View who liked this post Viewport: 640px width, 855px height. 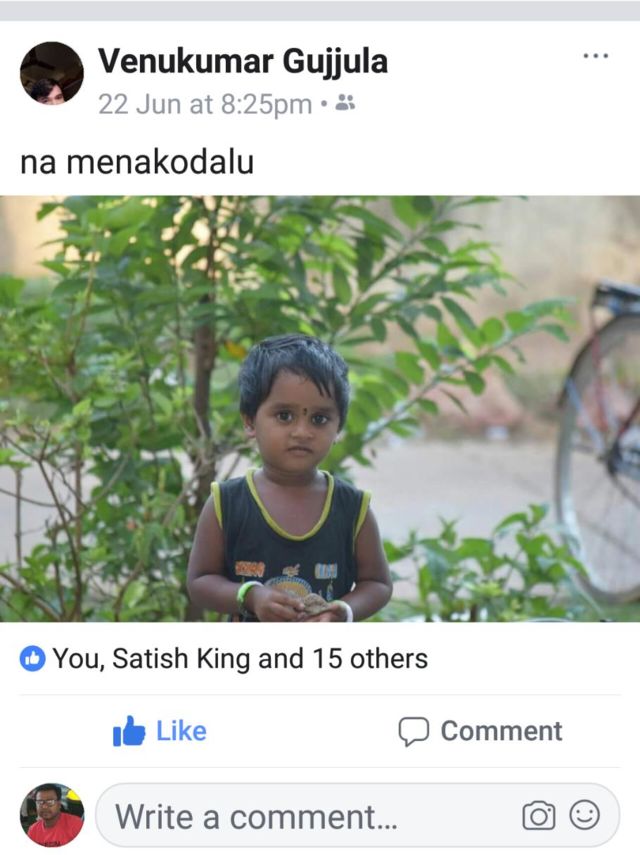224,658
